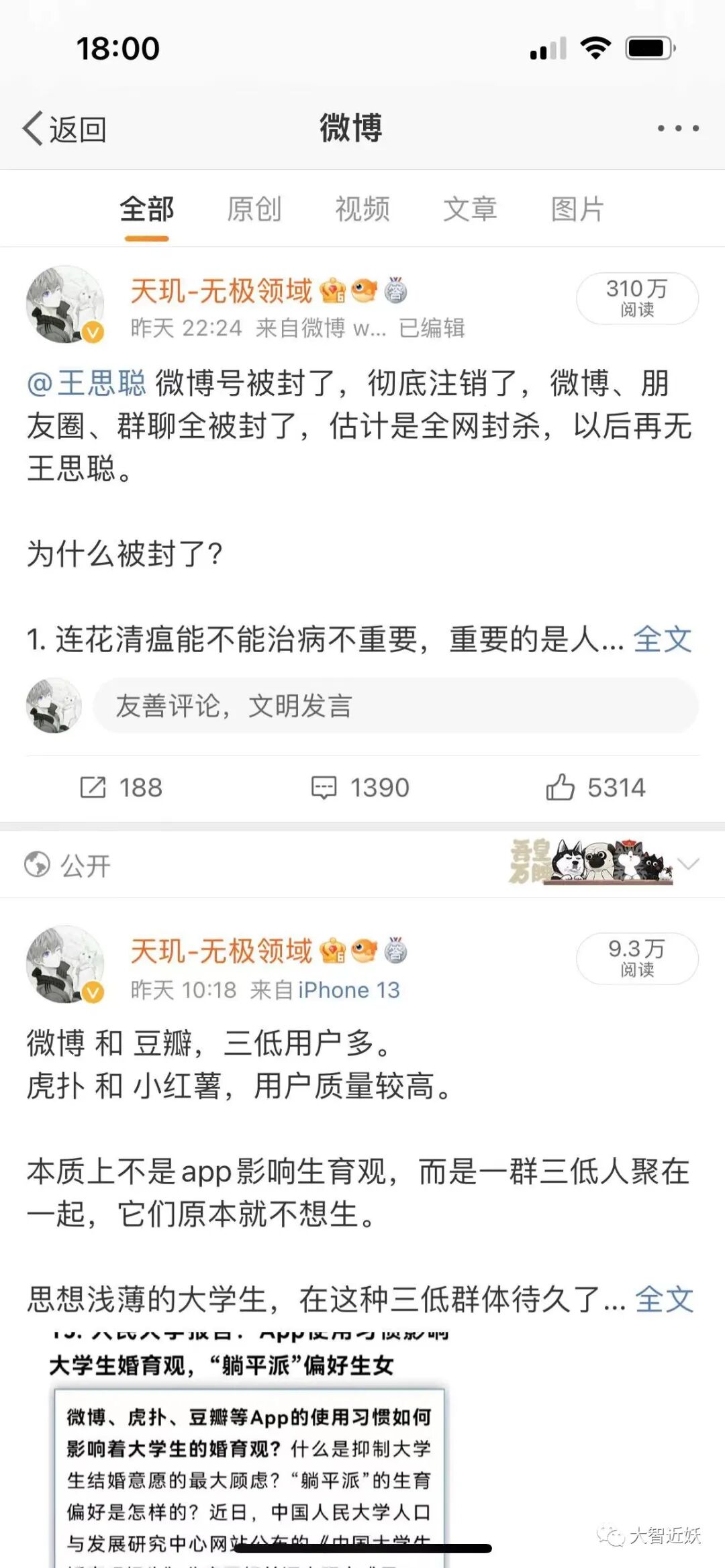
Task: Open the 图片 tab
Action: (x=577, y=209)
